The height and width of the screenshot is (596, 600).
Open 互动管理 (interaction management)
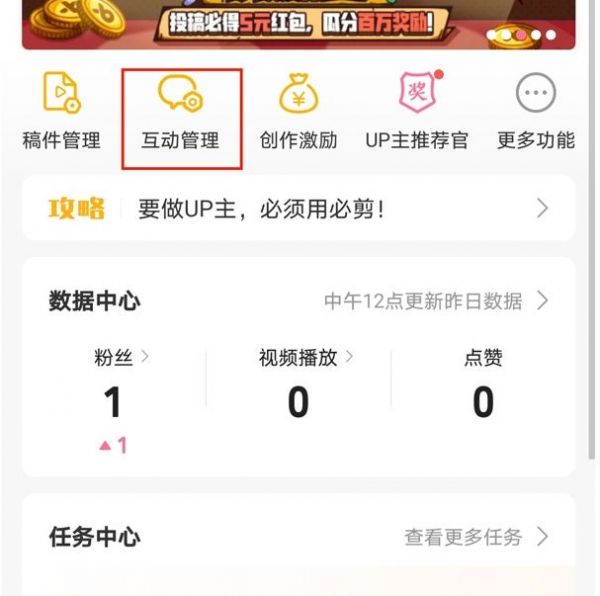click(180, 113)
